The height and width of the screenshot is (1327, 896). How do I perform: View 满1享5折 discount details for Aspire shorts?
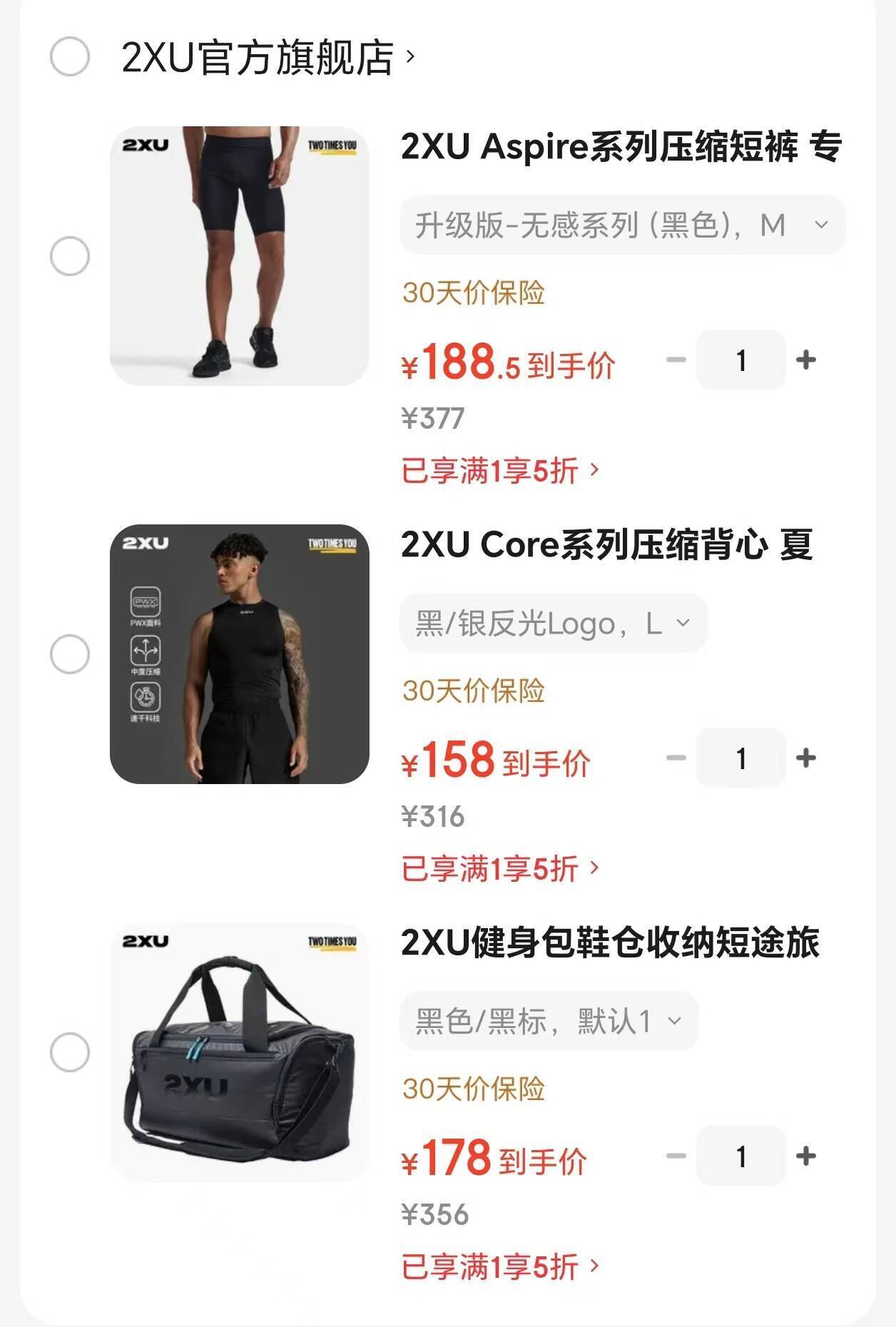500,471
